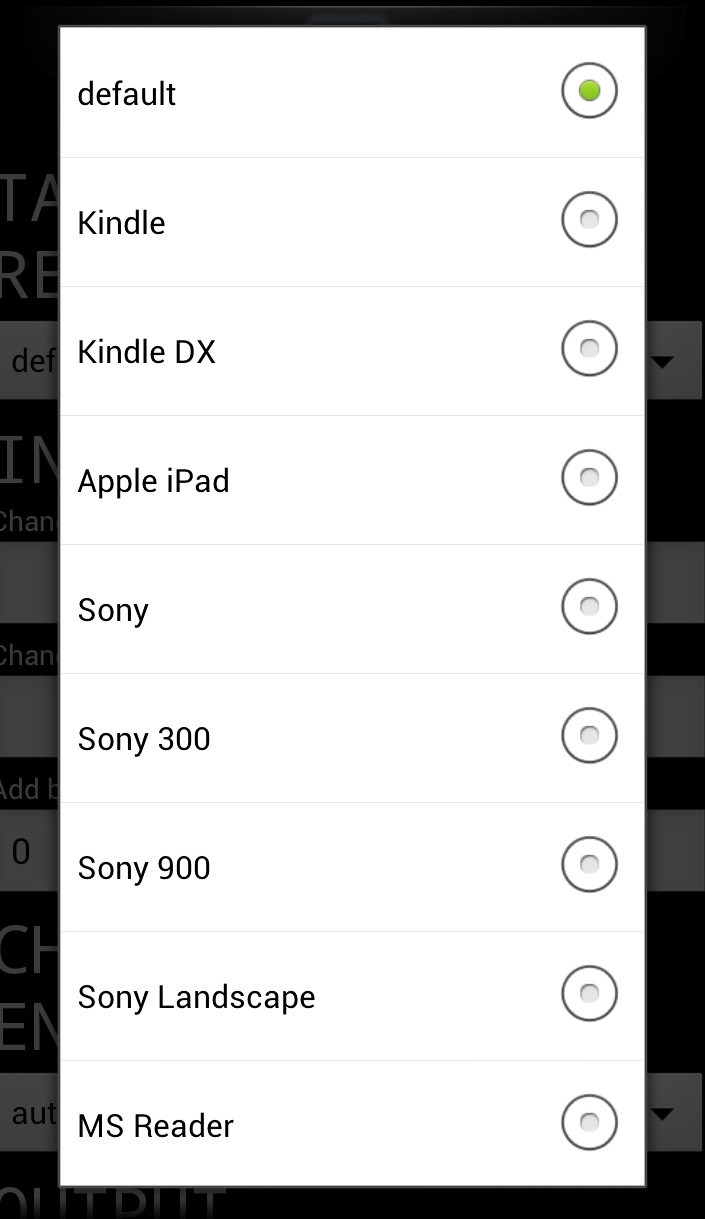
Task: Select the Sony 300 profile
Action: 589,737
